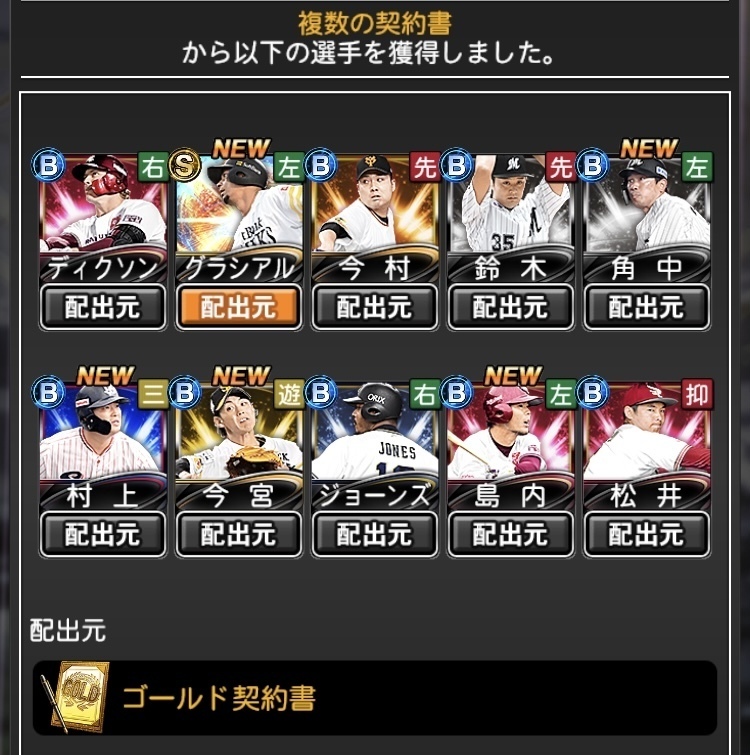This screenshot has width=750, height=755.
Task: Open 島内 player card
Action: point(511,442)
